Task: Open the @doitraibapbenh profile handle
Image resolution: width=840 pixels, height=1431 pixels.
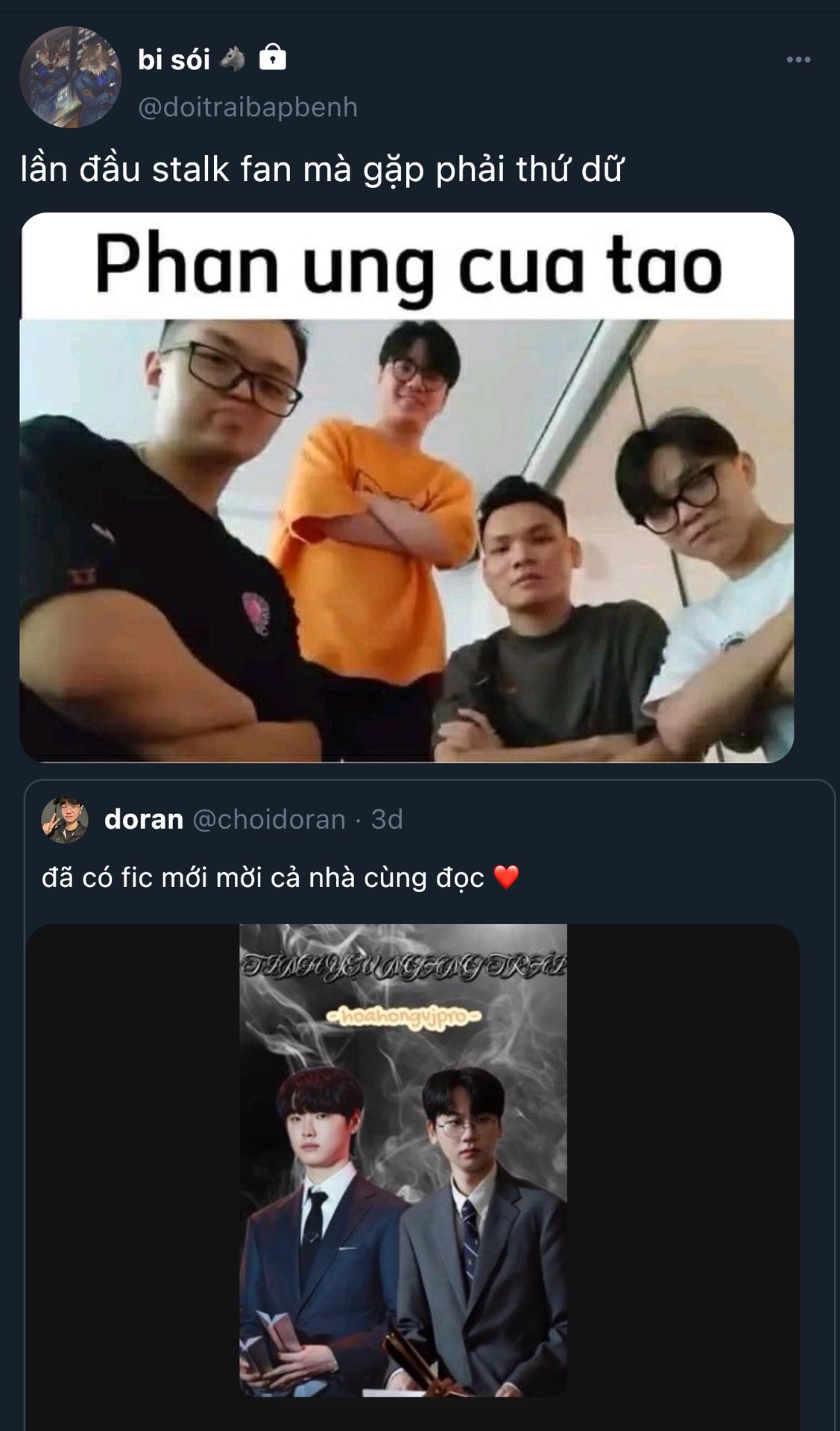Action: pyautogui.click(x=247, y=107)
